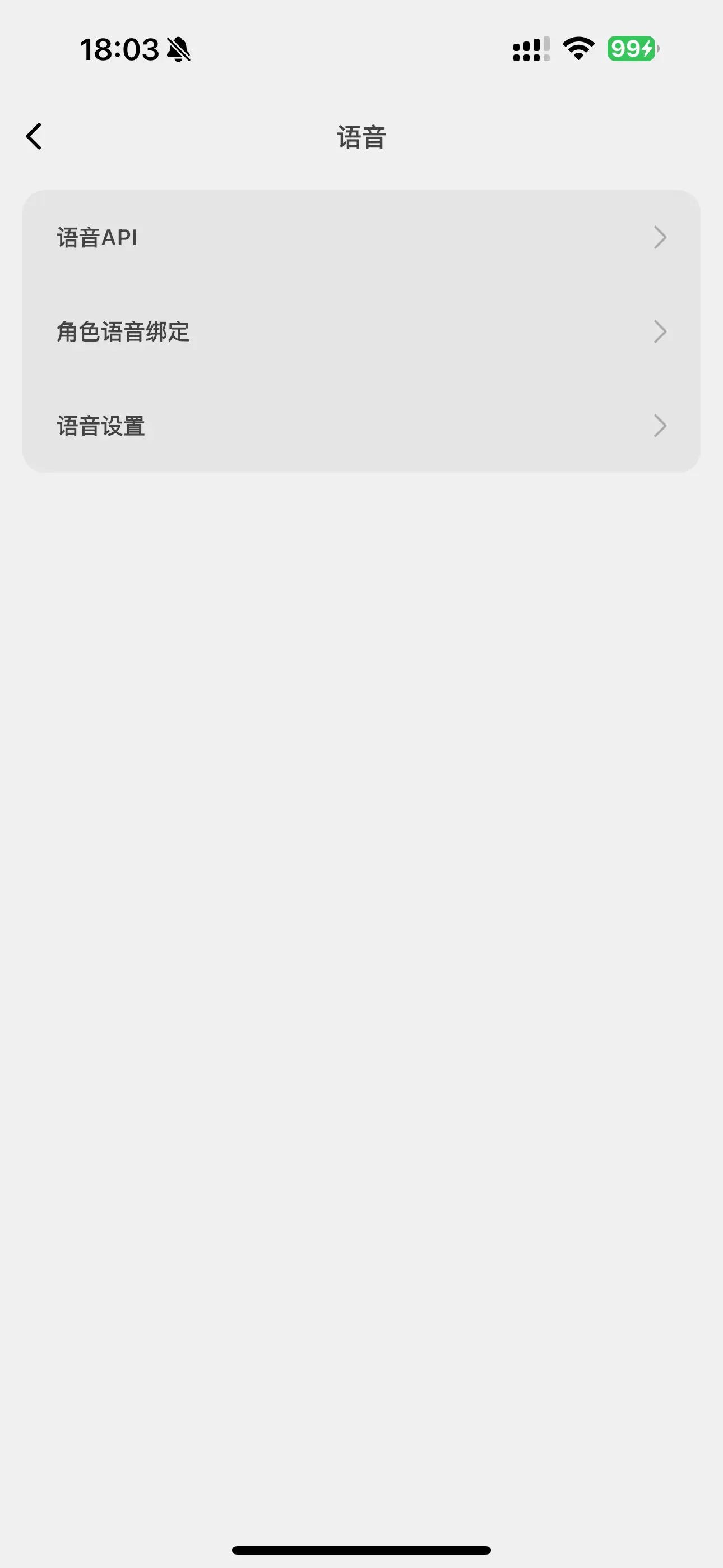Image resolution: width=723 pixels, height=1568 pixels.
Task: Click the 角色语音绑定 text label
Action: (122, 332)
